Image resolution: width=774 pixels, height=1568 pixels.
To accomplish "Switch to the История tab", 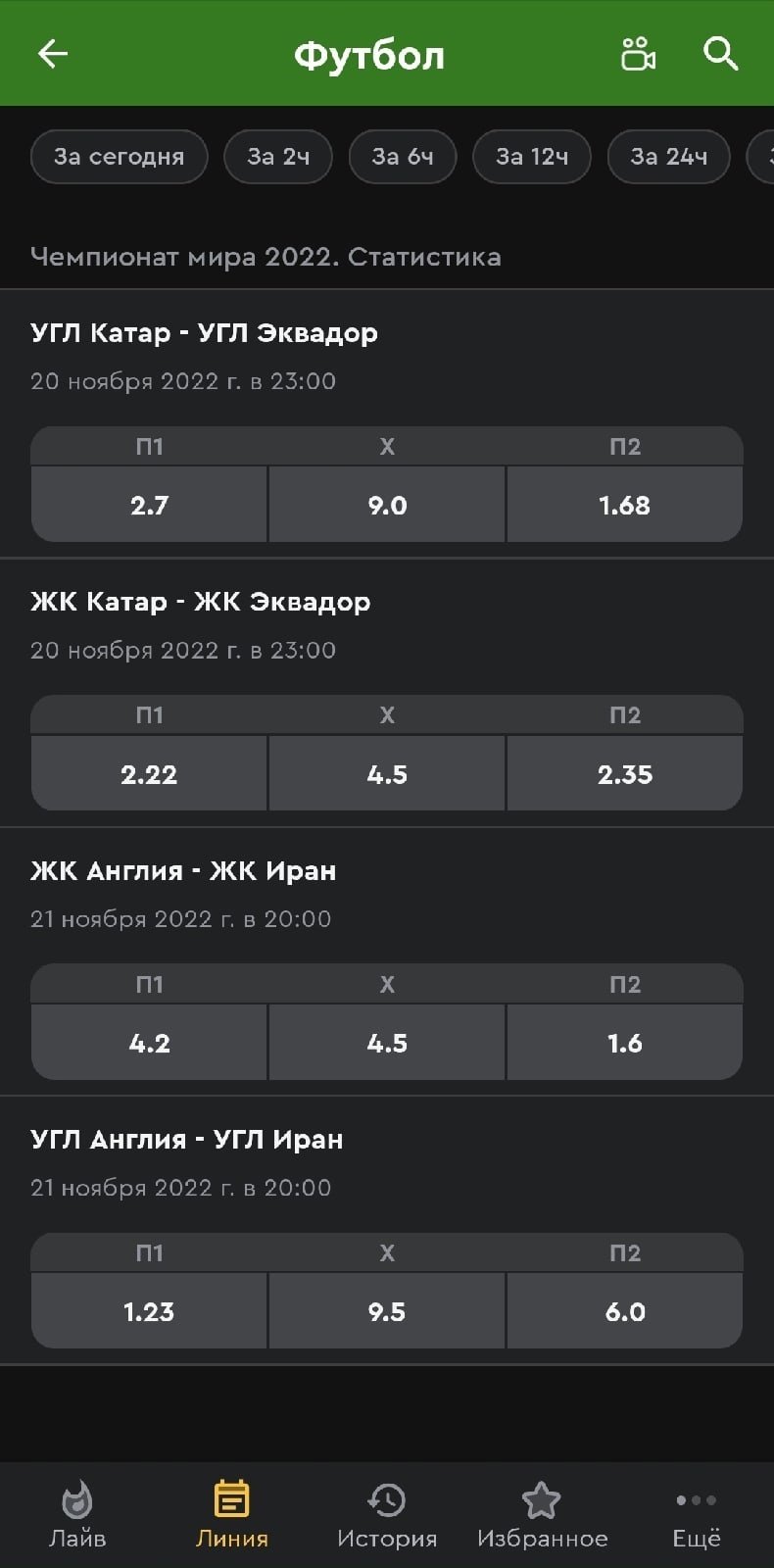I will [x=387, y=1515].
